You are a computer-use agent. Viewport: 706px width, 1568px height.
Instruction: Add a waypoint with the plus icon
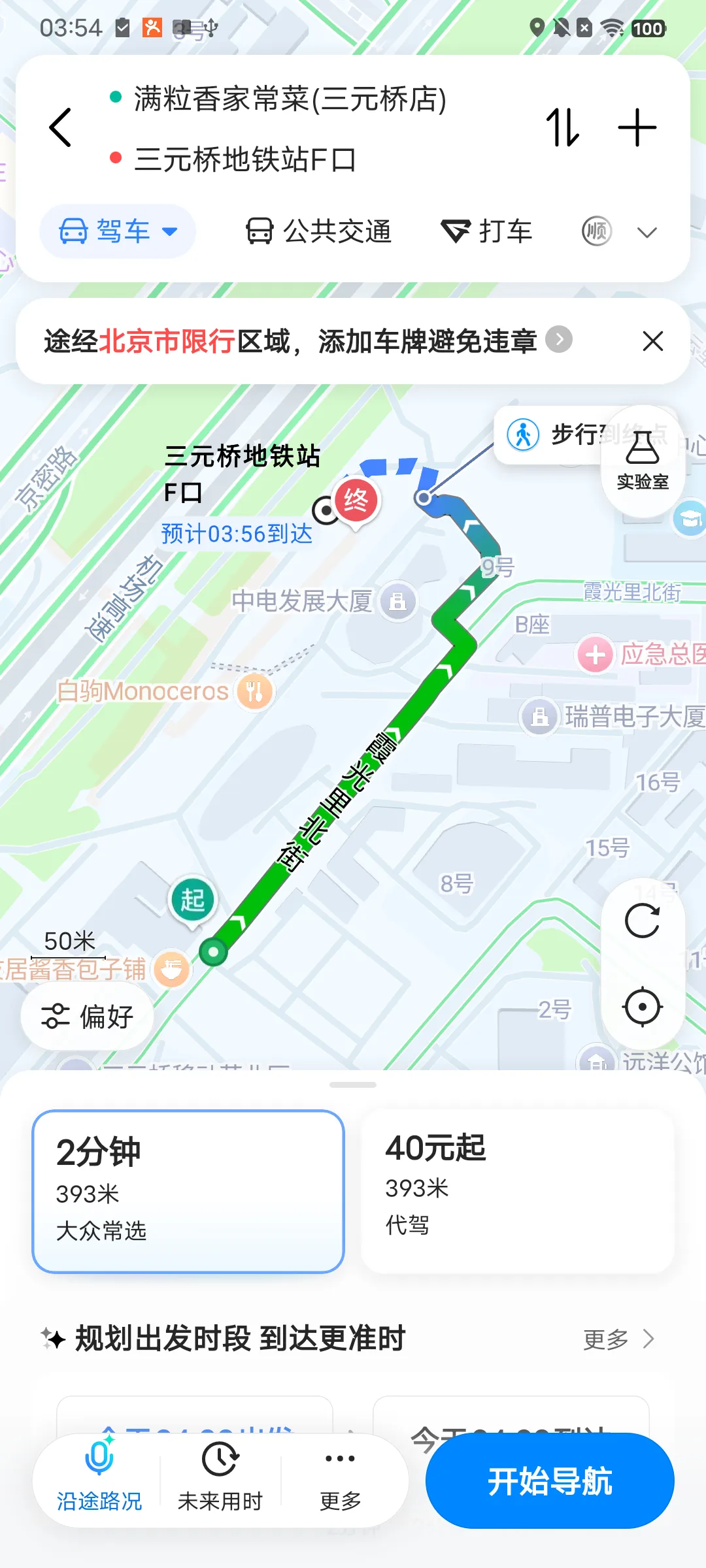637,127
